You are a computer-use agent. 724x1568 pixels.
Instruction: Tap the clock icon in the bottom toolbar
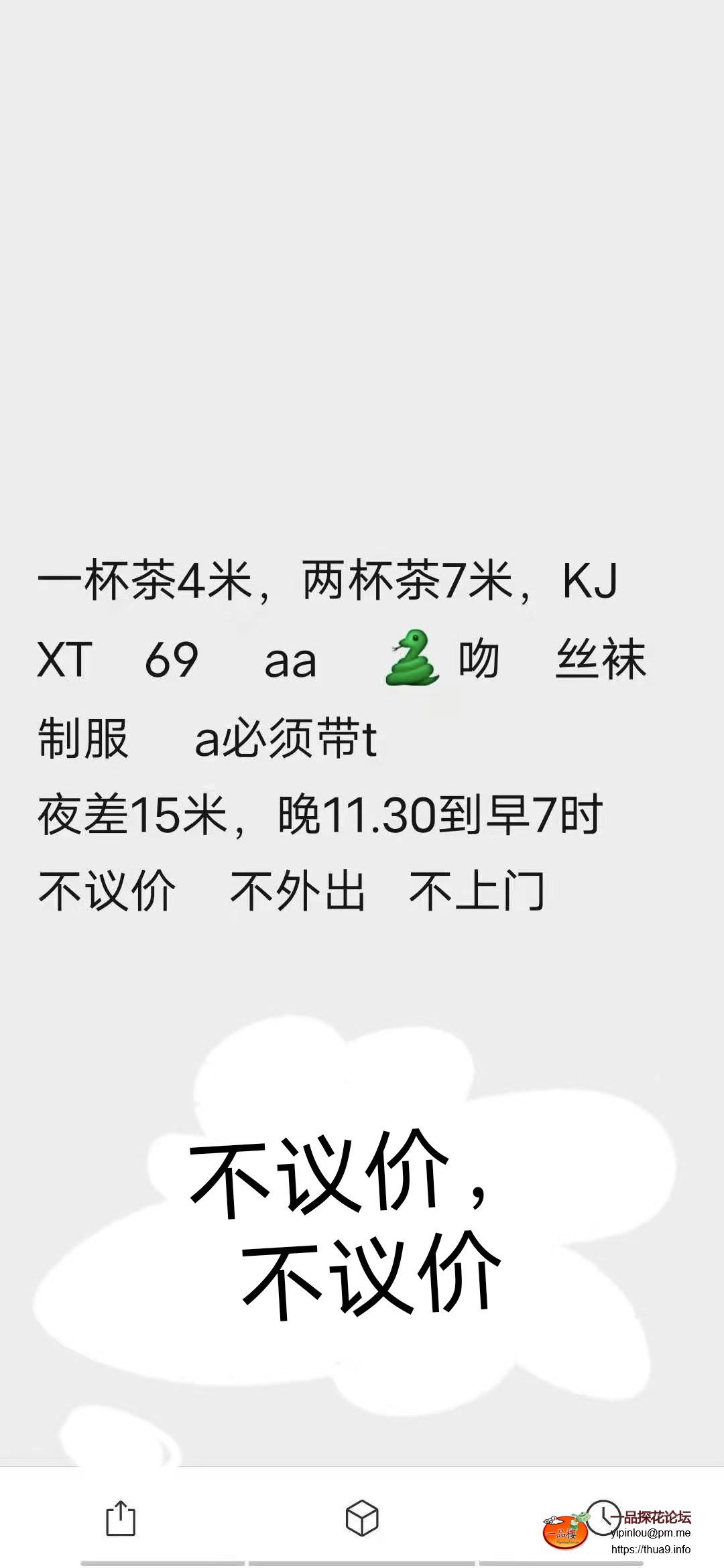(x=603, y=1517)
